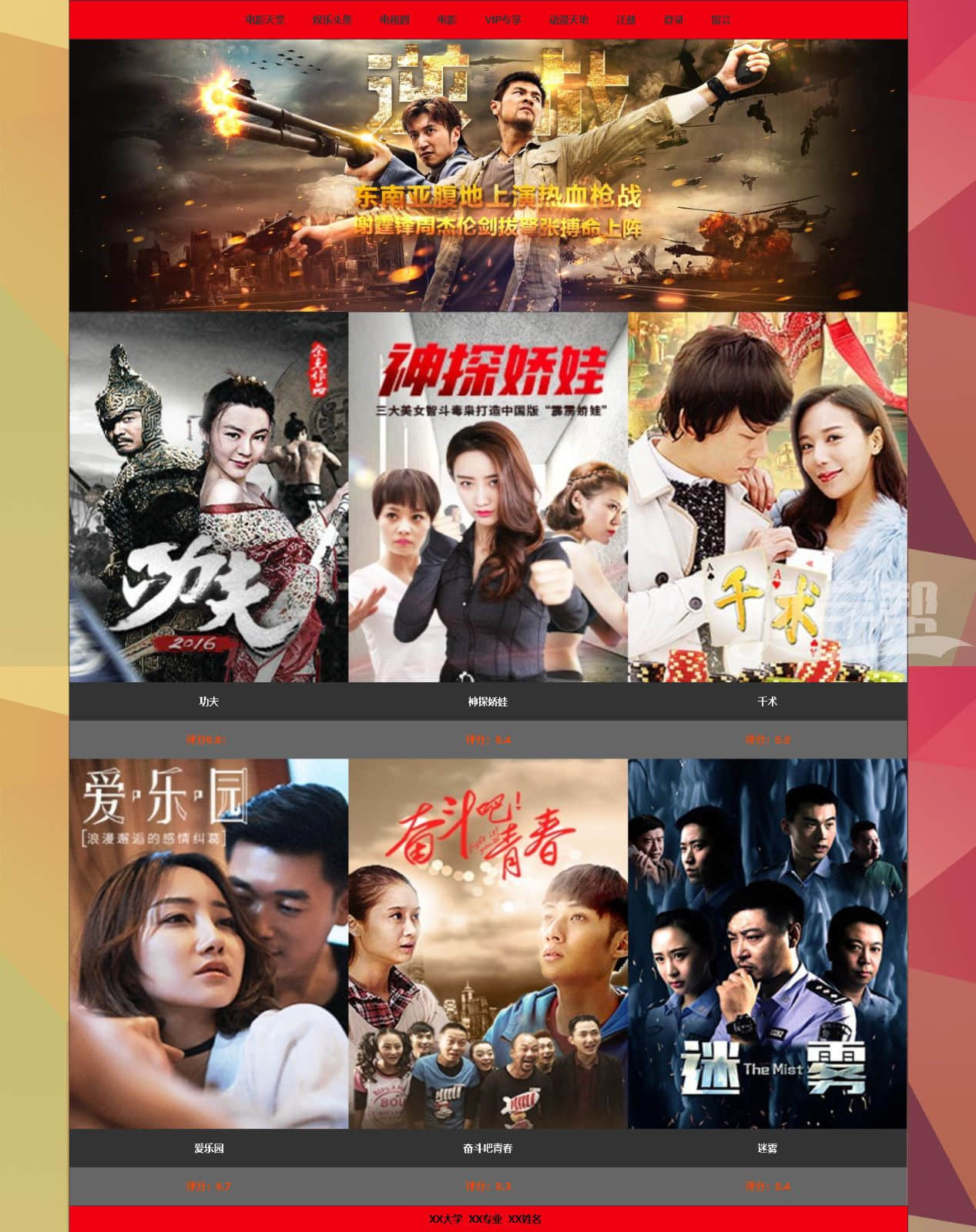
Task: Open the 神探娇娃 movie poster
Action: click(488, 497)
